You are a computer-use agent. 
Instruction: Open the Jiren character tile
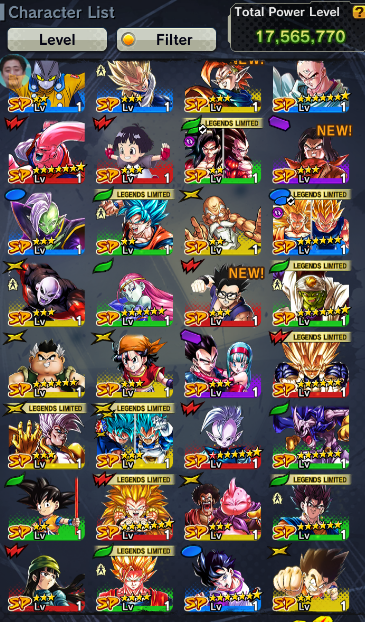(46, 296)
